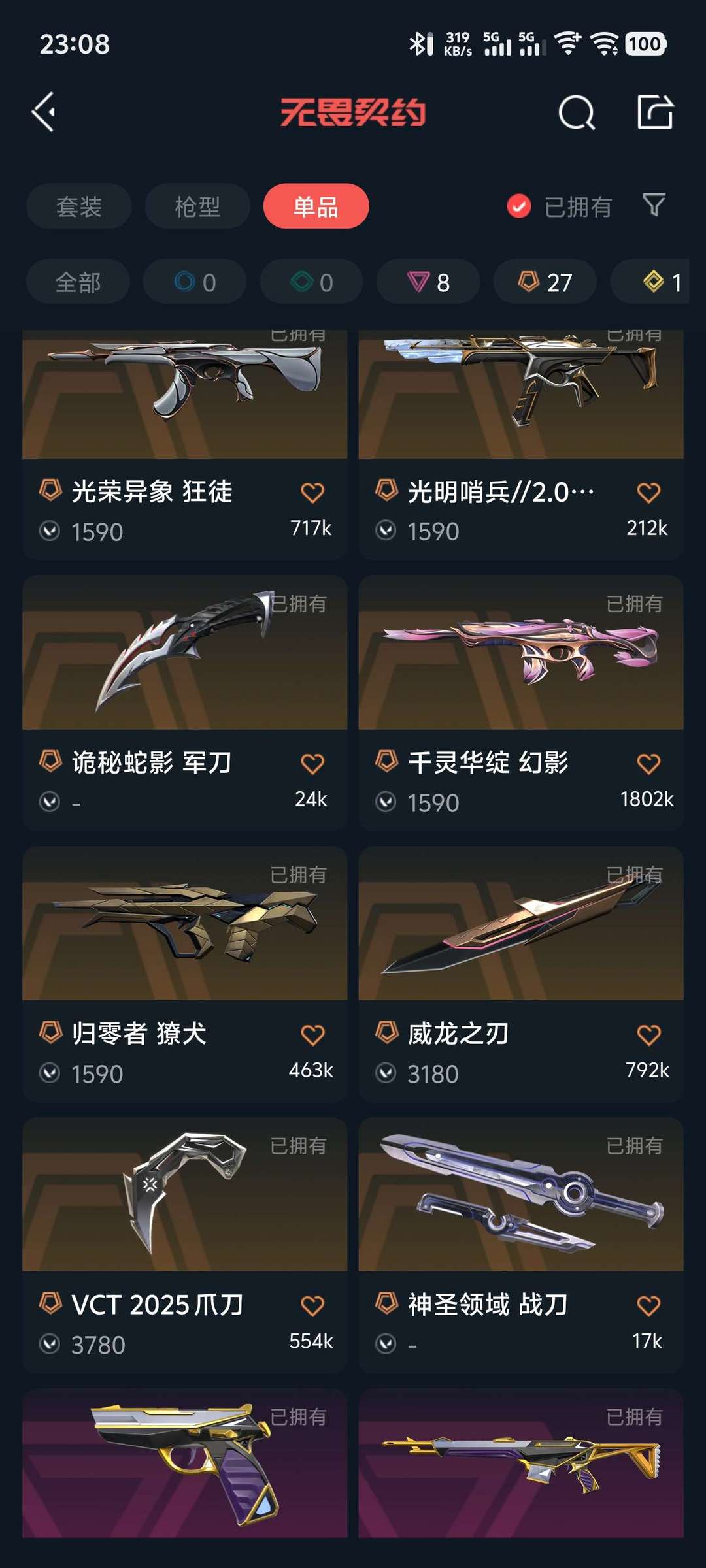Select the blue rarity filter showing 0
The image size is (706, 1568).
tap(196, 282)
